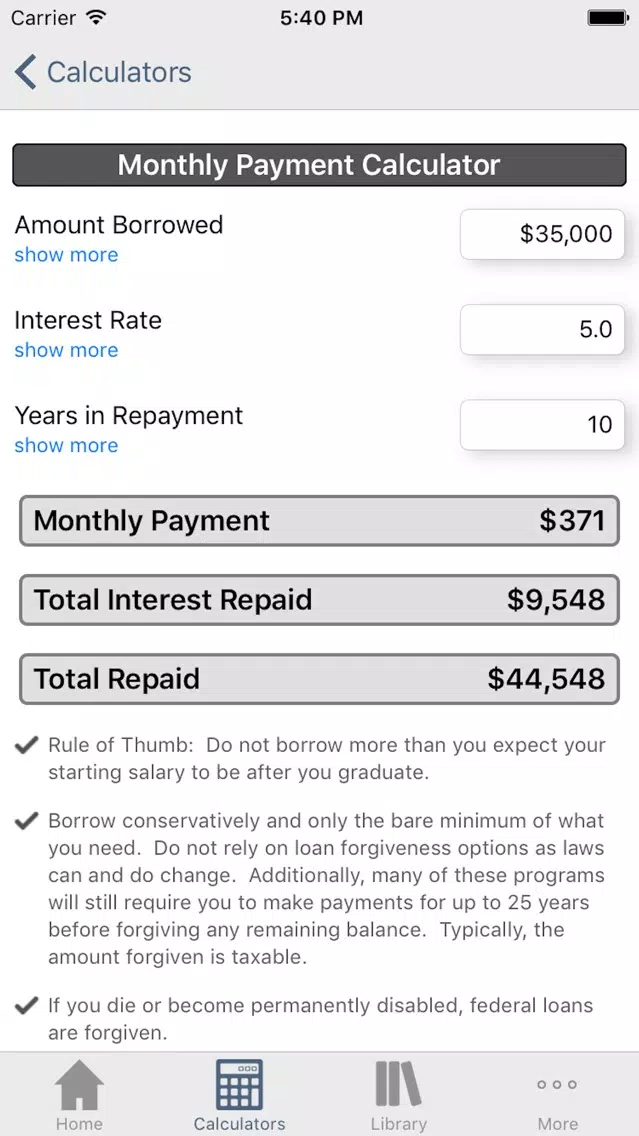
Task: Show more about Years in Repayment
Action: click(x=66, y=445)
